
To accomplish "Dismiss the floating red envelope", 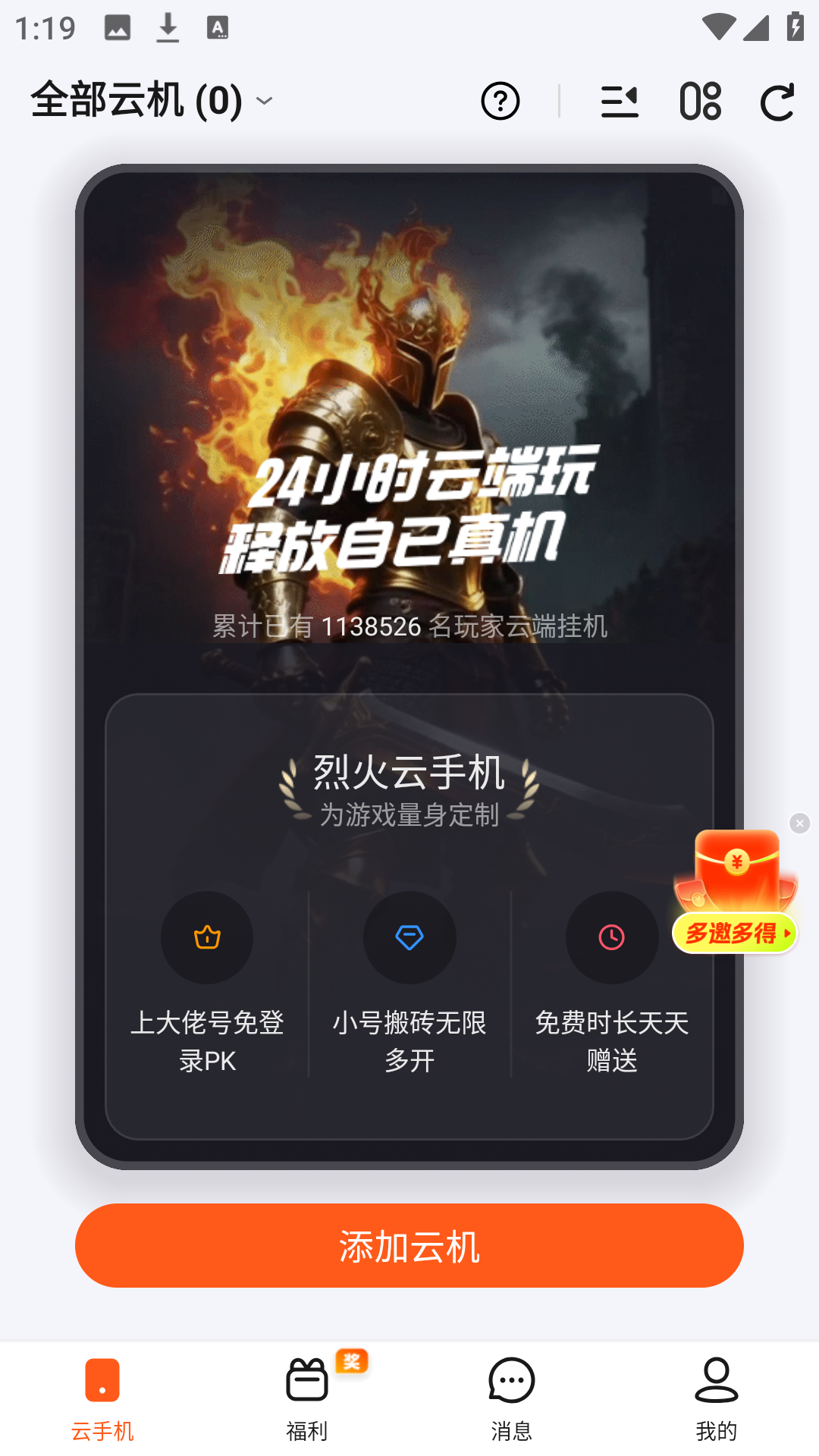I will (x=799, y=824).
